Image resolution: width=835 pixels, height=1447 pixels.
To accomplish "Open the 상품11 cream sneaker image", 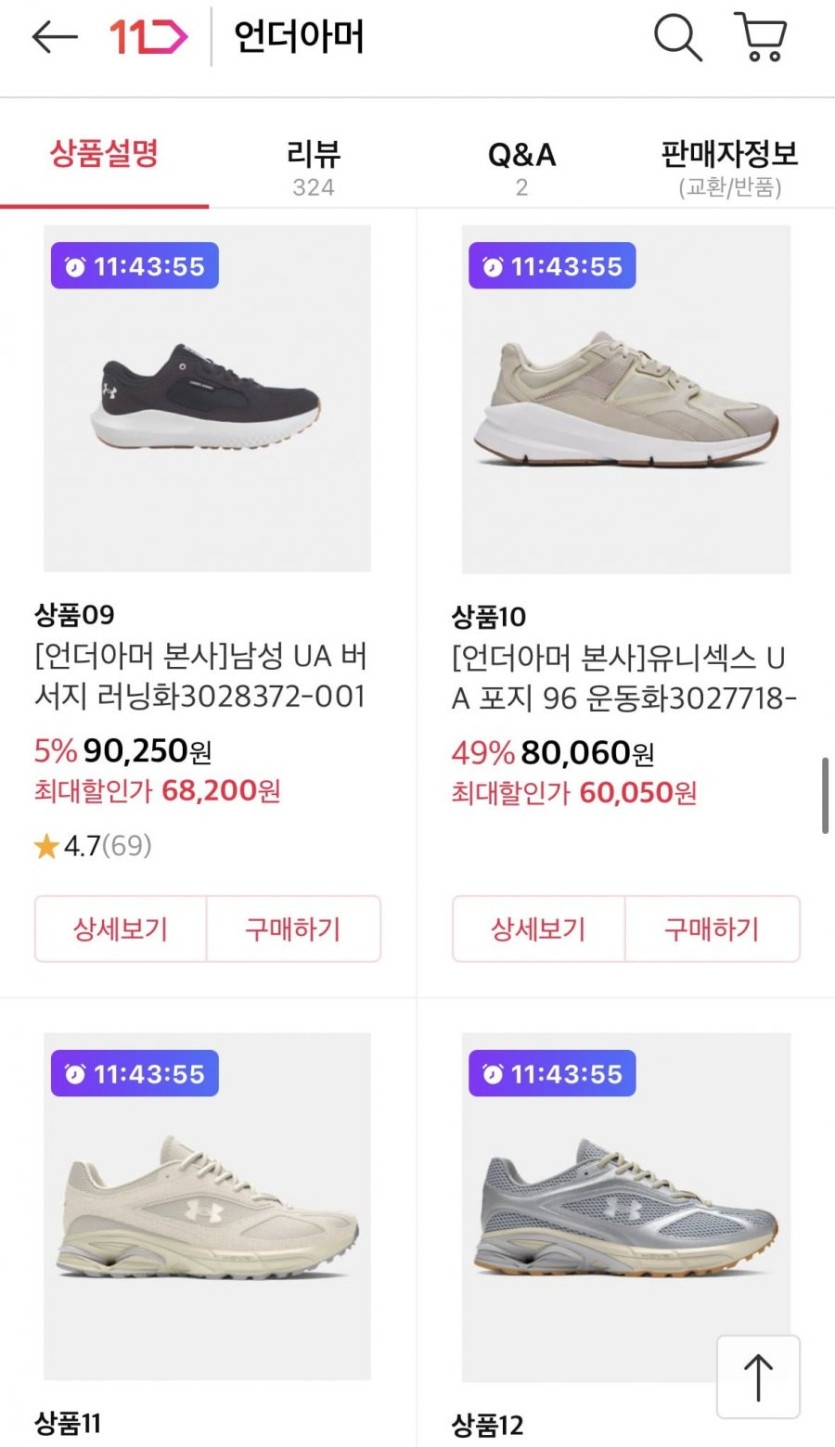I will [x=207, y=1205].
